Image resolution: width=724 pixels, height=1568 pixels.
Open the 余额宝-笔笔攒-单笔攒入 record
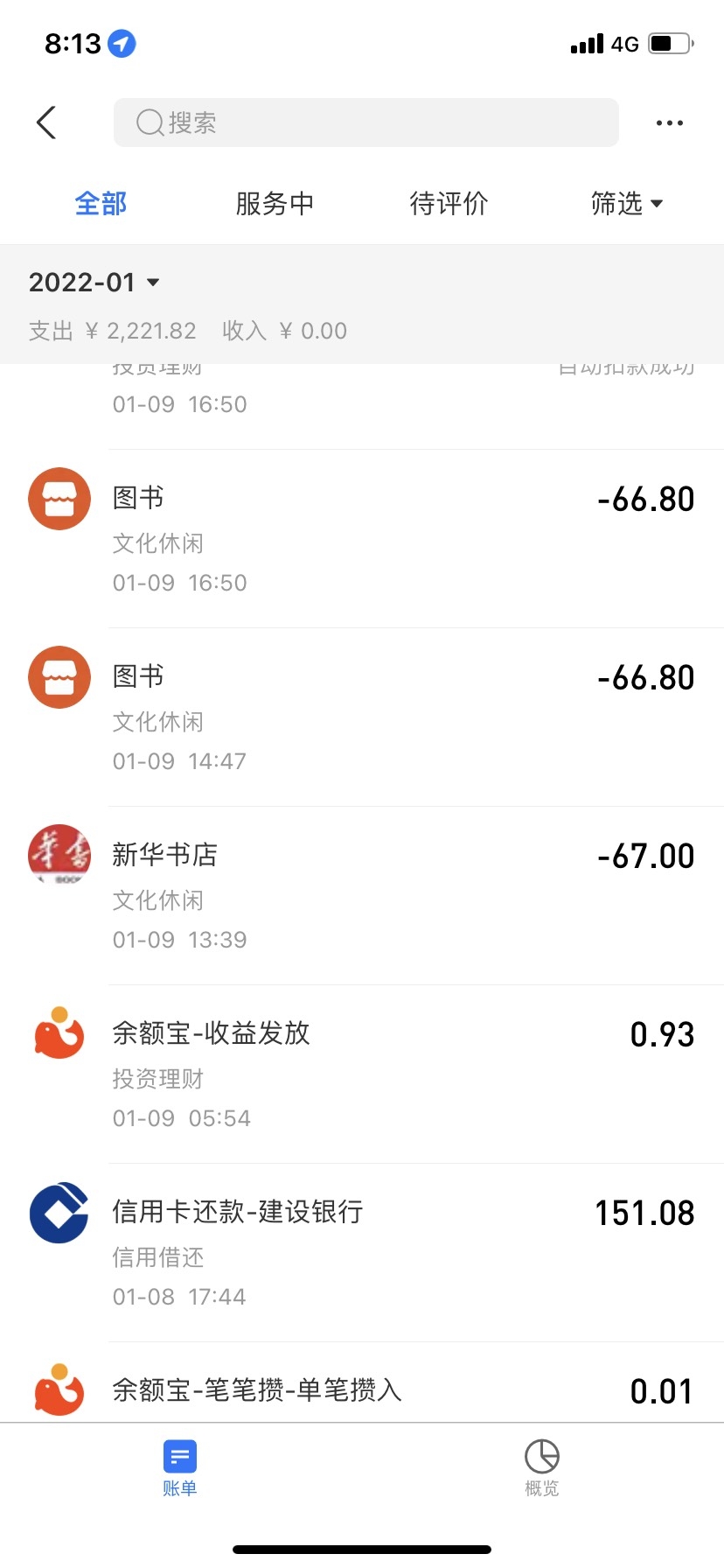pyautogui.click(x=362, y=1389)
